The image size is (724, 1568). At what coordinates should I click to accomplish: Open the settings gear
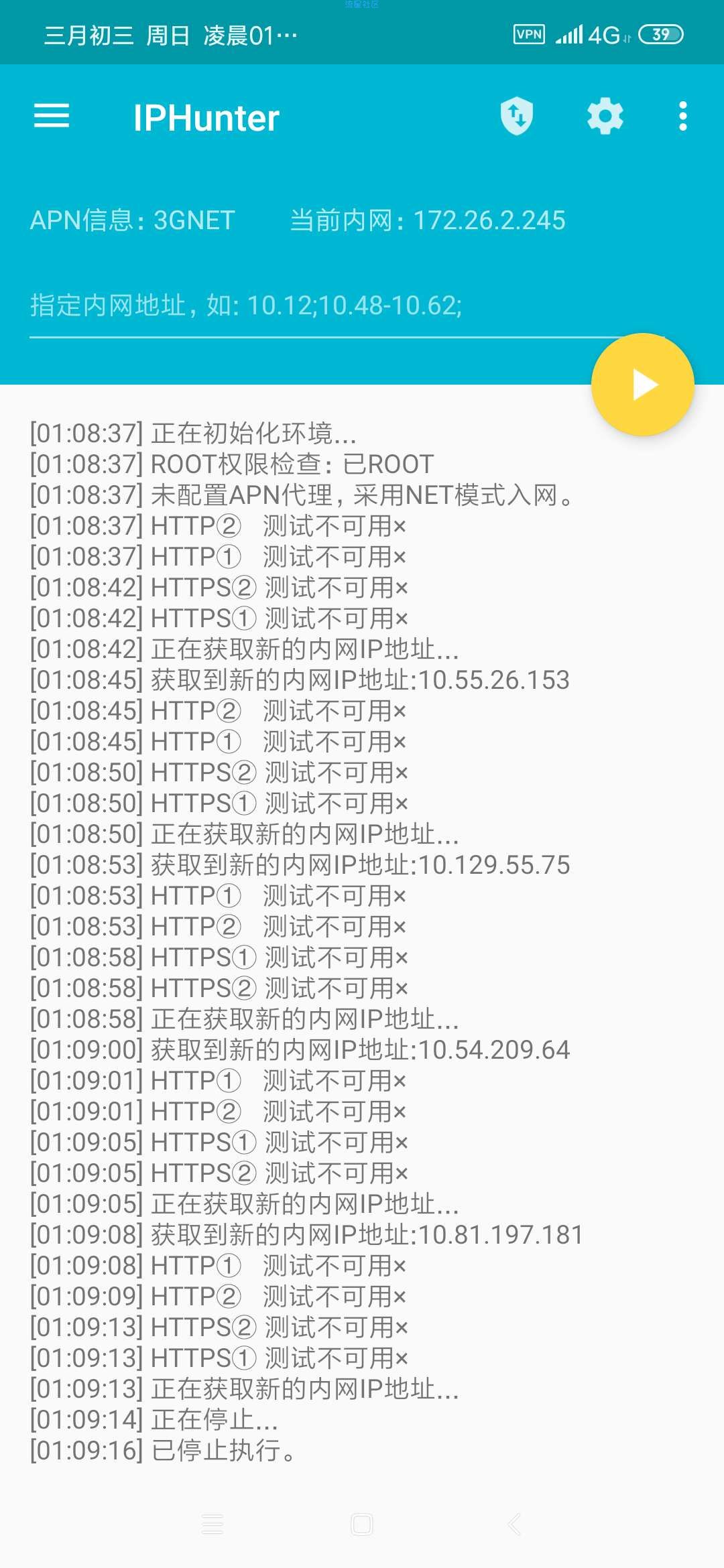(605, 117)
